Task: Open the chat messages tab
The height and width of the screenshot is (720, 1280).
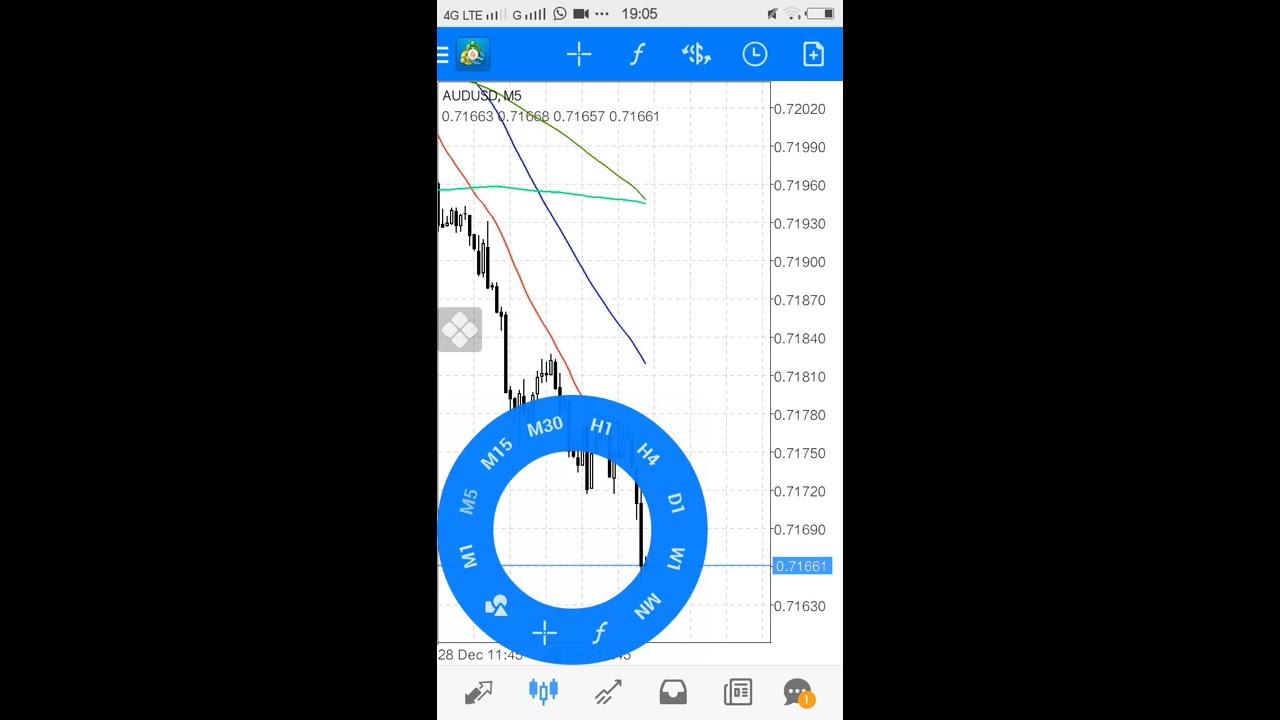Action: (798, 692)
